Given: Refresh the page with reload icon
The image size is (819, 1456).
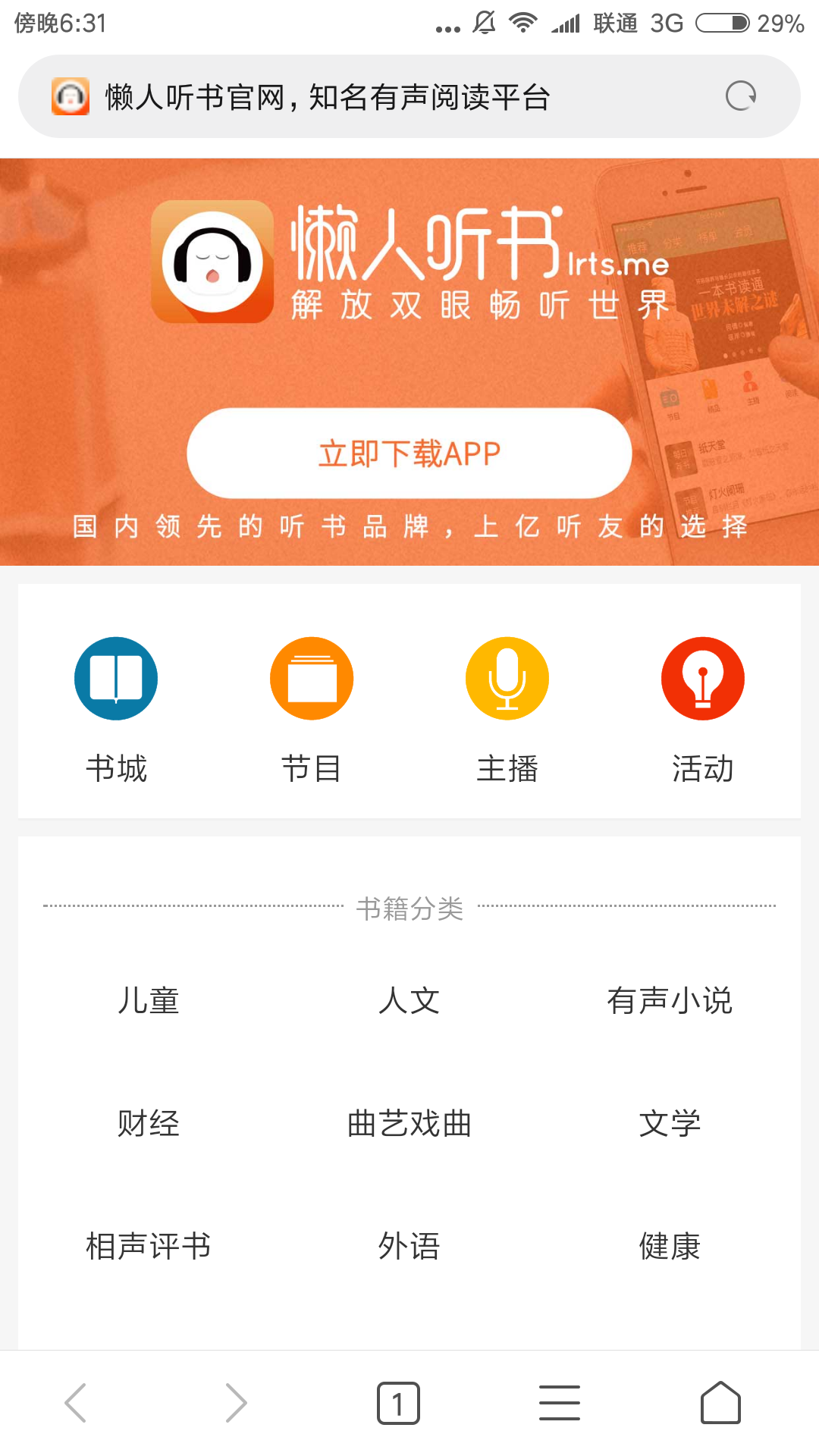Looking at the screenshot, I should tap(741, 94).
